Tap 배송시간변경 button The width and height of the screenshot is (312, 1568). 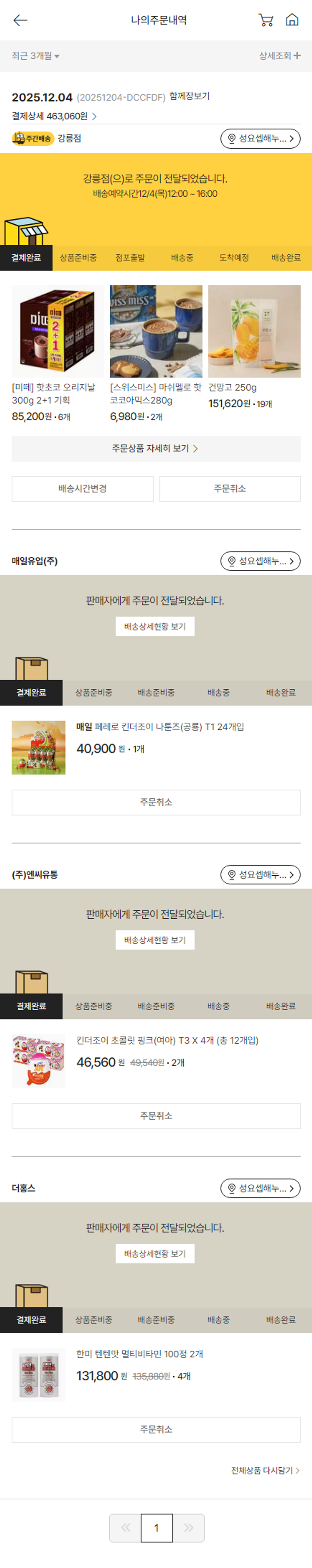(82, 488)
